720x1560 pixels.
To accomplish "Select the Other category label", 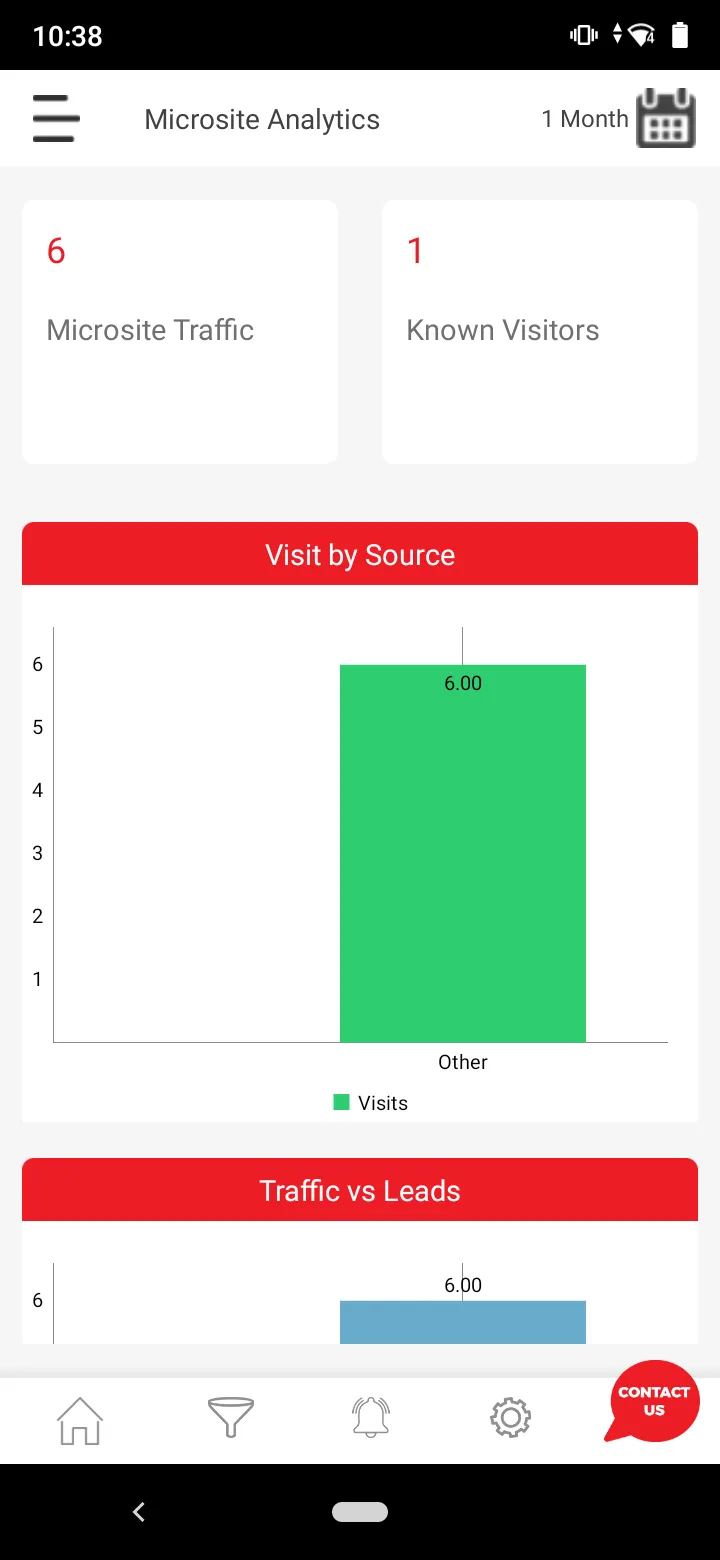I will 462,1062.
